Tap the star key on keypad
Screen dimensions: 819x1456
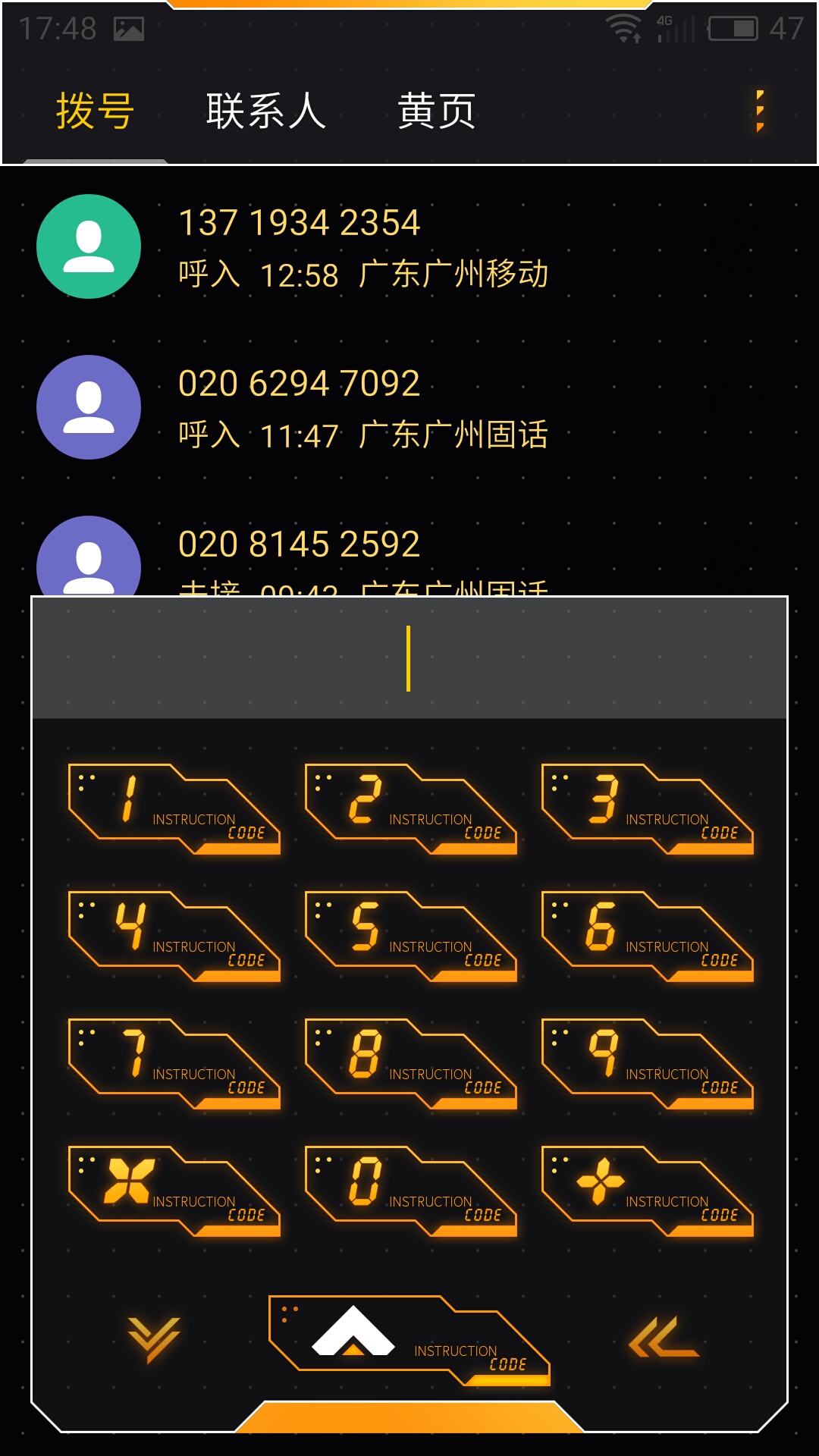174,1191
